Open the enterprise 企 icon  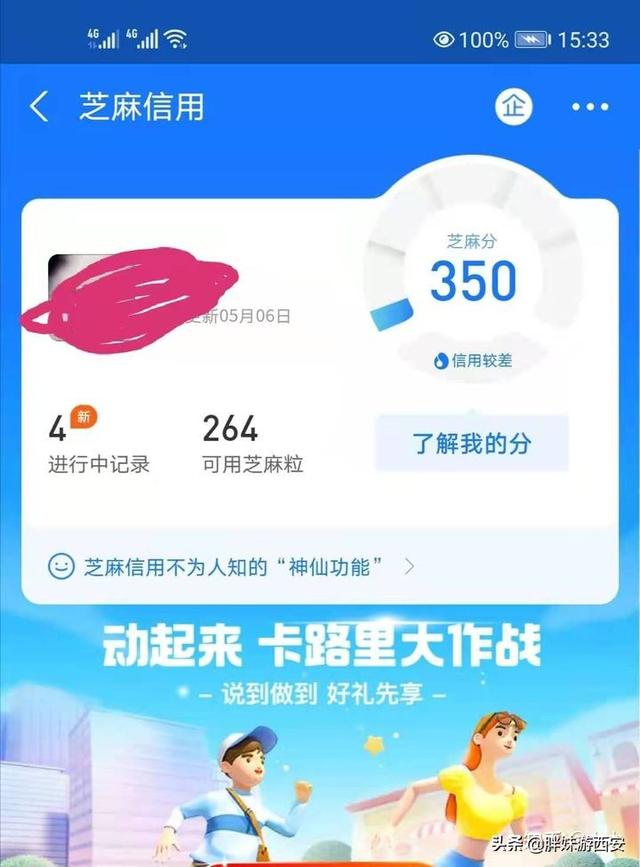pyautogui.click(x=513, y=107)
